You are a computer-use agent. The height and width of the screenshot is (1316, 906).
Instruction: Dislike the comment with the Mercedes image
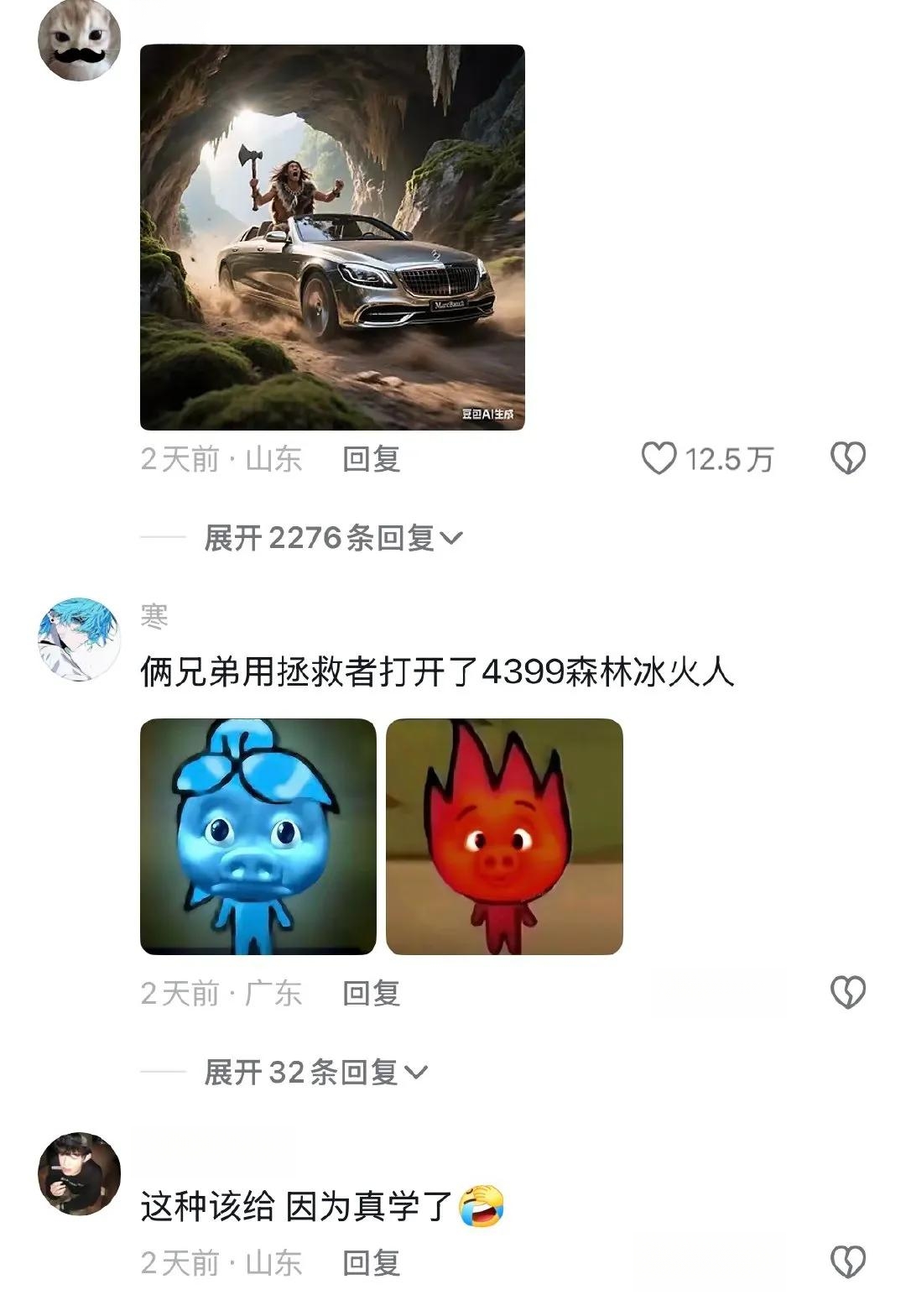tap(847, 459)
